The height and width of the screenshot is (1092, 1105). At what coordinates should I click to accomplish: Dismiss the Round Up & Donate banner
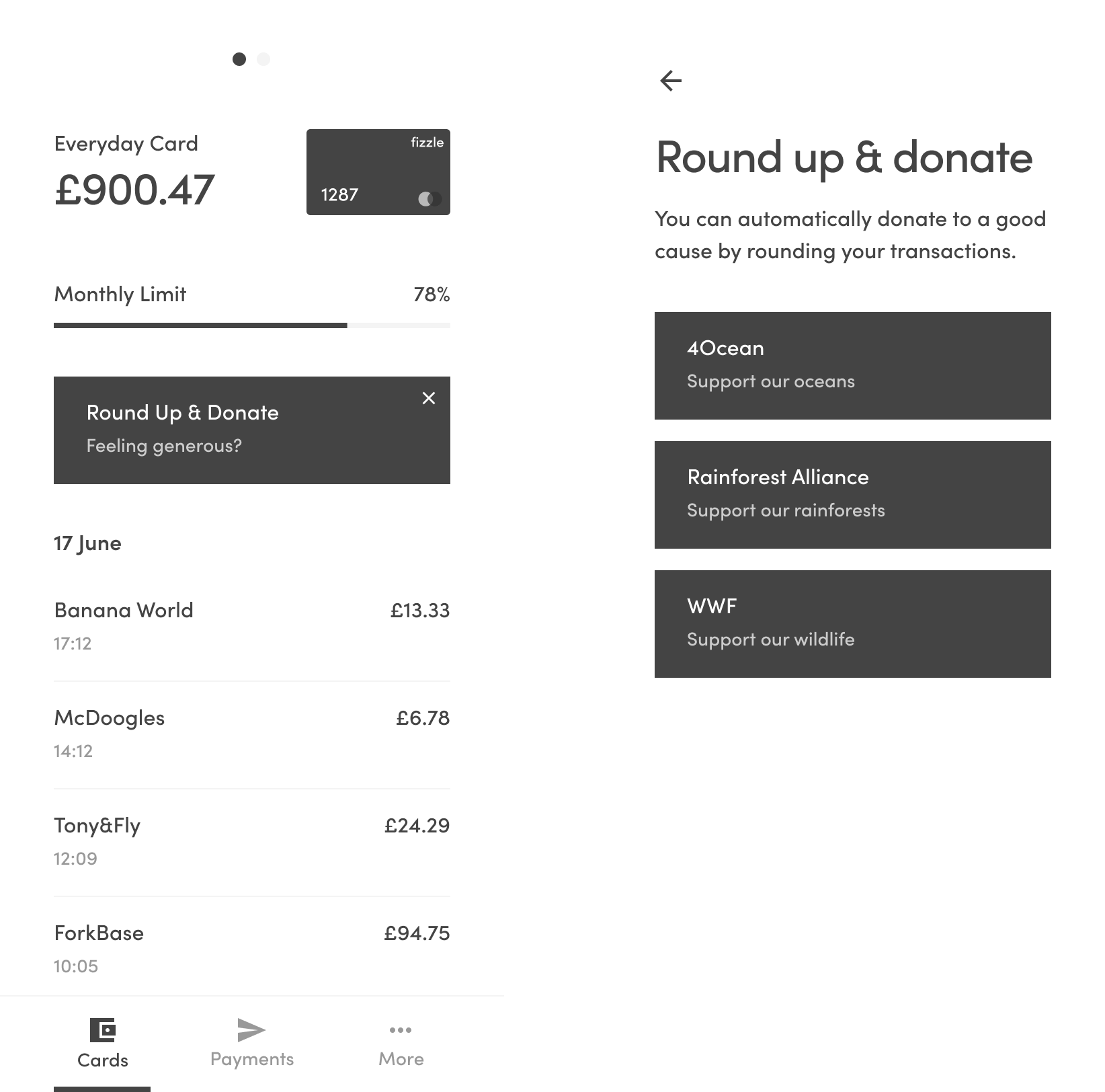pos(429,398)
